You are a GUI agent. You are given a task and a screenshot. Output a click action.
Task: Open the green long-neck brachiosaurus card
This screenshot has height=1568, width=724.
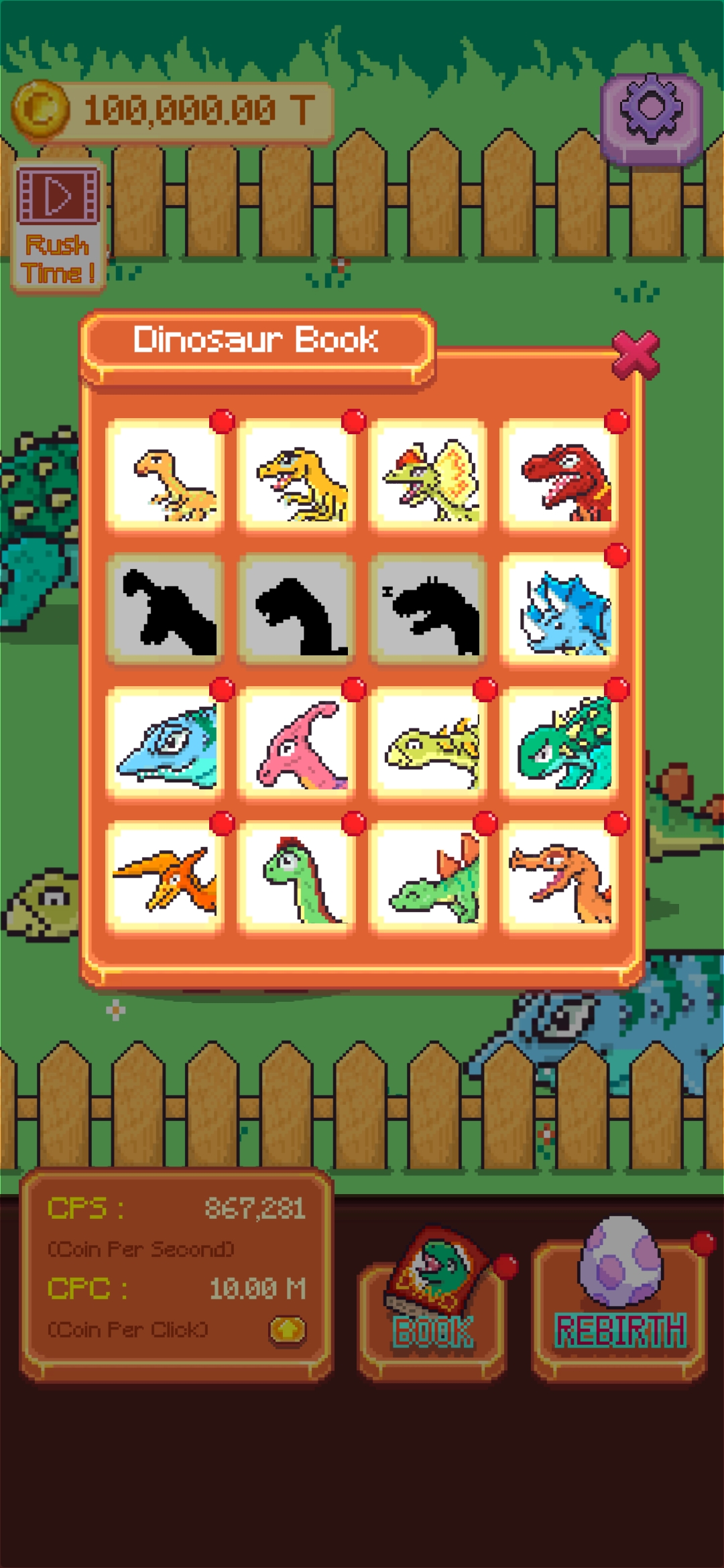[296, 878]
